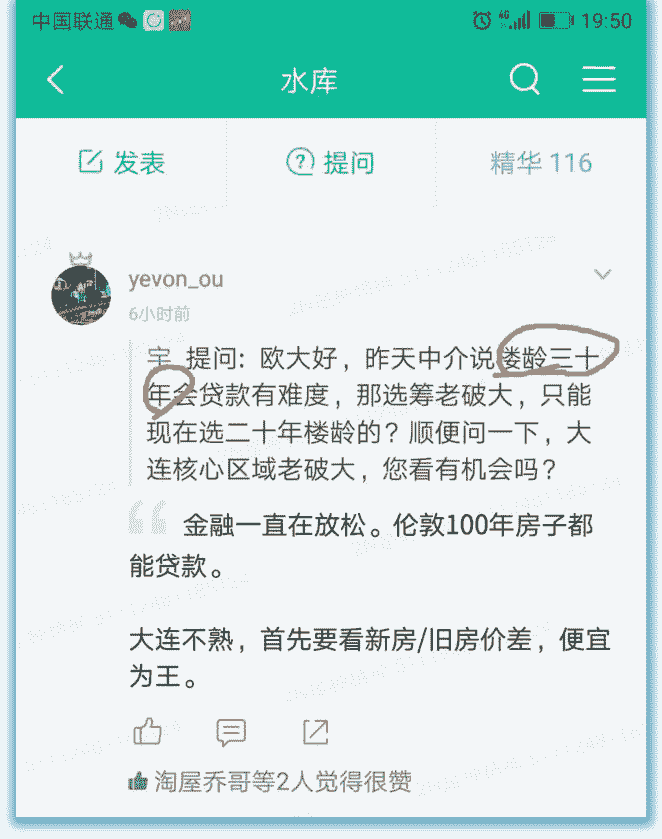Open the hamburger menu
The image size is (662, 839).
(599, 80)
